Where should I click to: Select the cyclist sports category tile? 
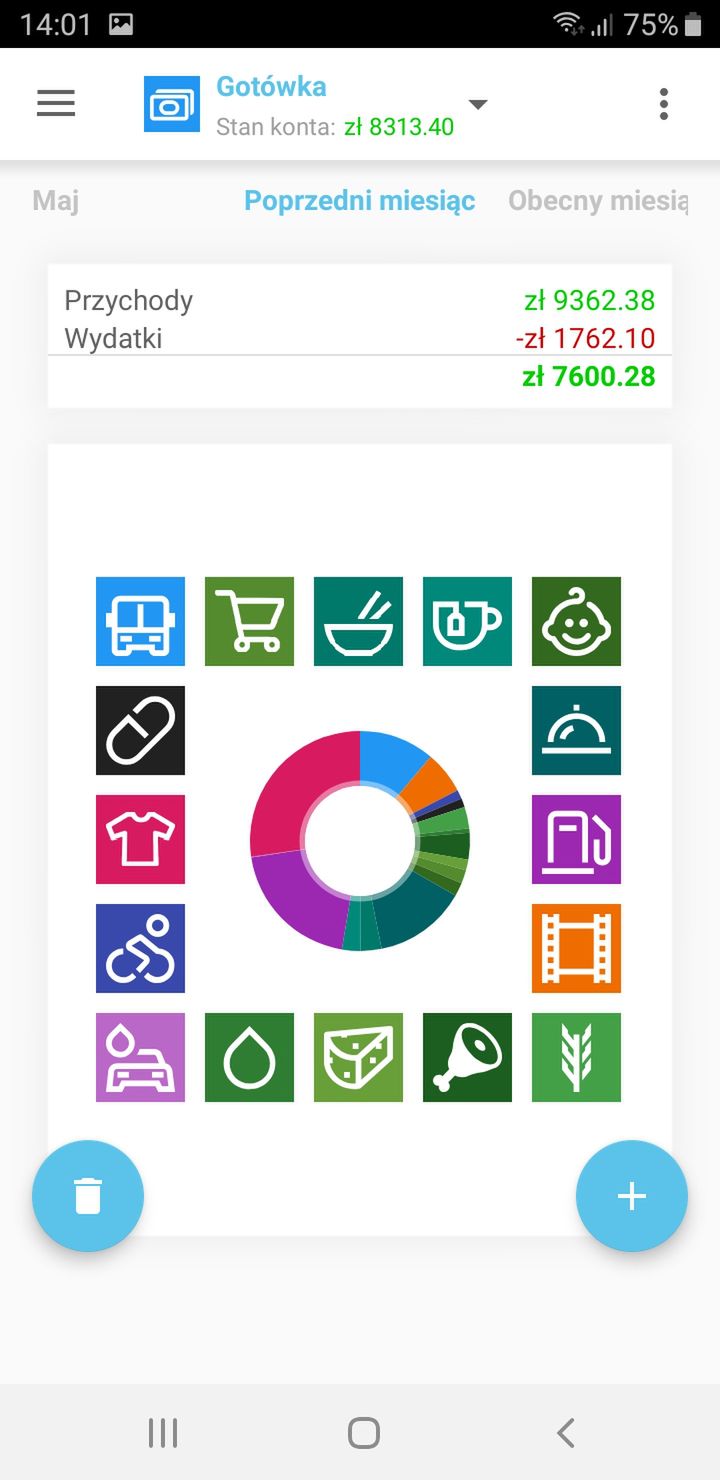click(140, 948)
